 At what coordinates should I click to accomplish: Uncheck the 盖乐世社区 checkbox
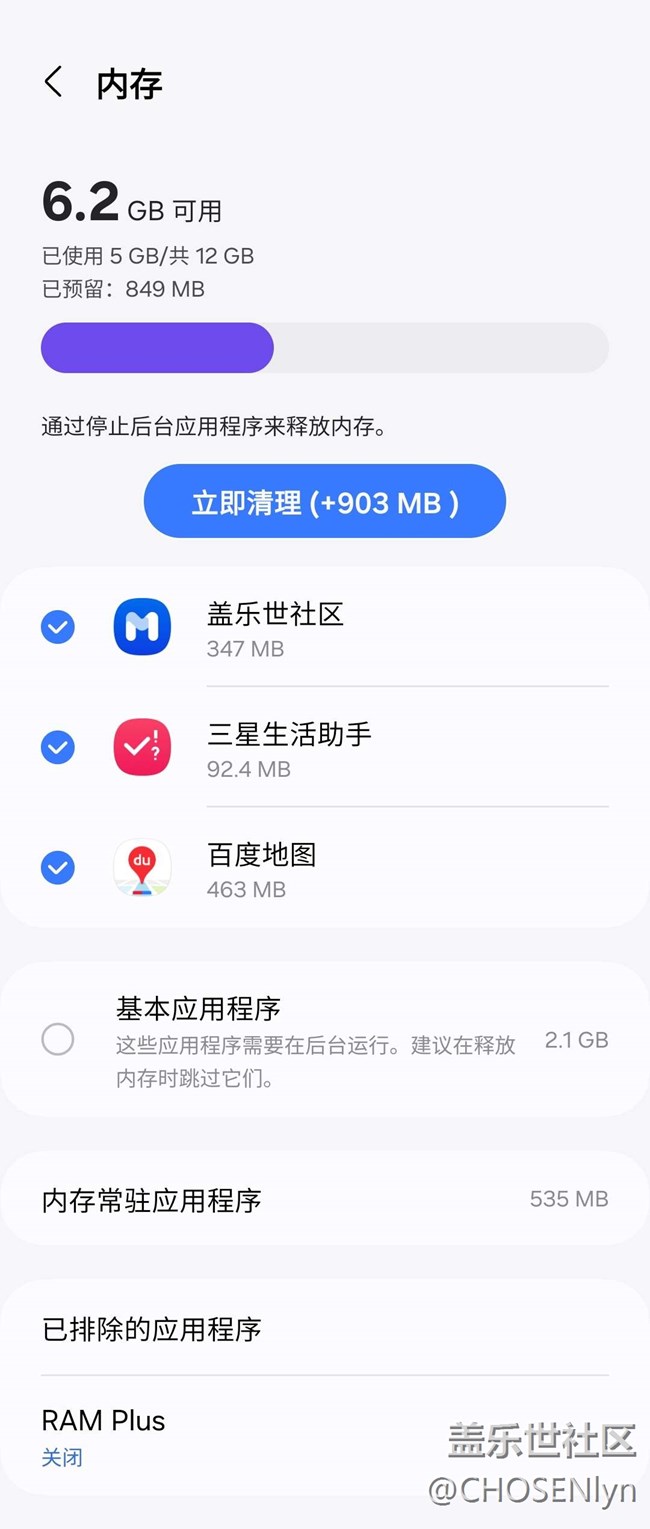point(58,628)
